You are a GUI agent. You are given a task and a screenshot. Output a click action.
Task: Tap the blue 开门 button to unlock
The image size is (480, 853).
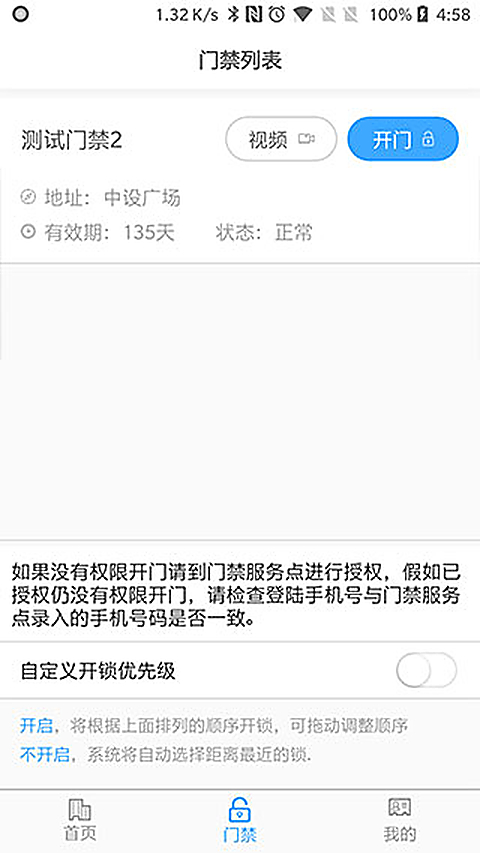coord(403,139)
